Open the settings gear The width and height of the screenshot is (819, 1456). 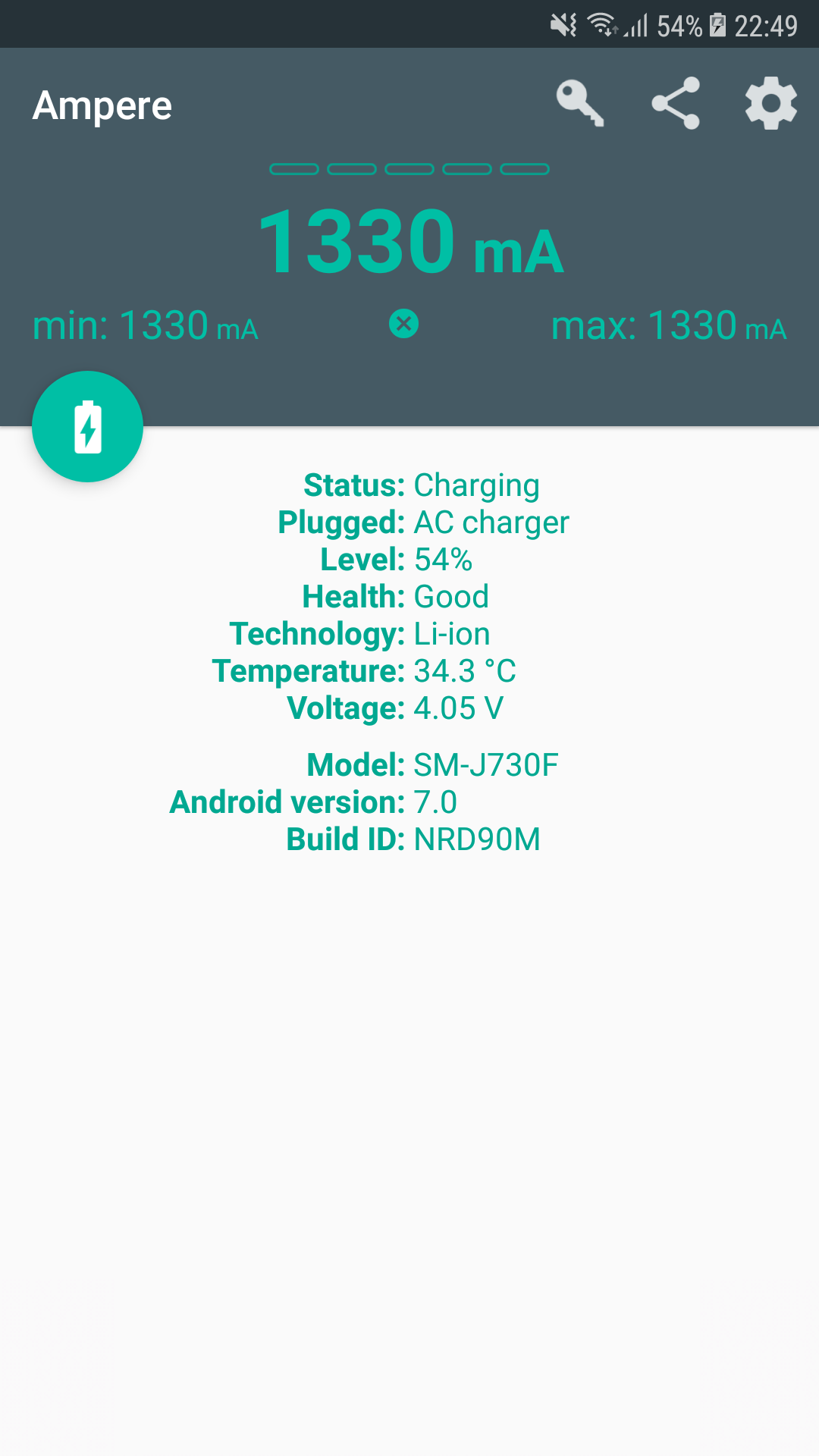click(x=770, y=103)
